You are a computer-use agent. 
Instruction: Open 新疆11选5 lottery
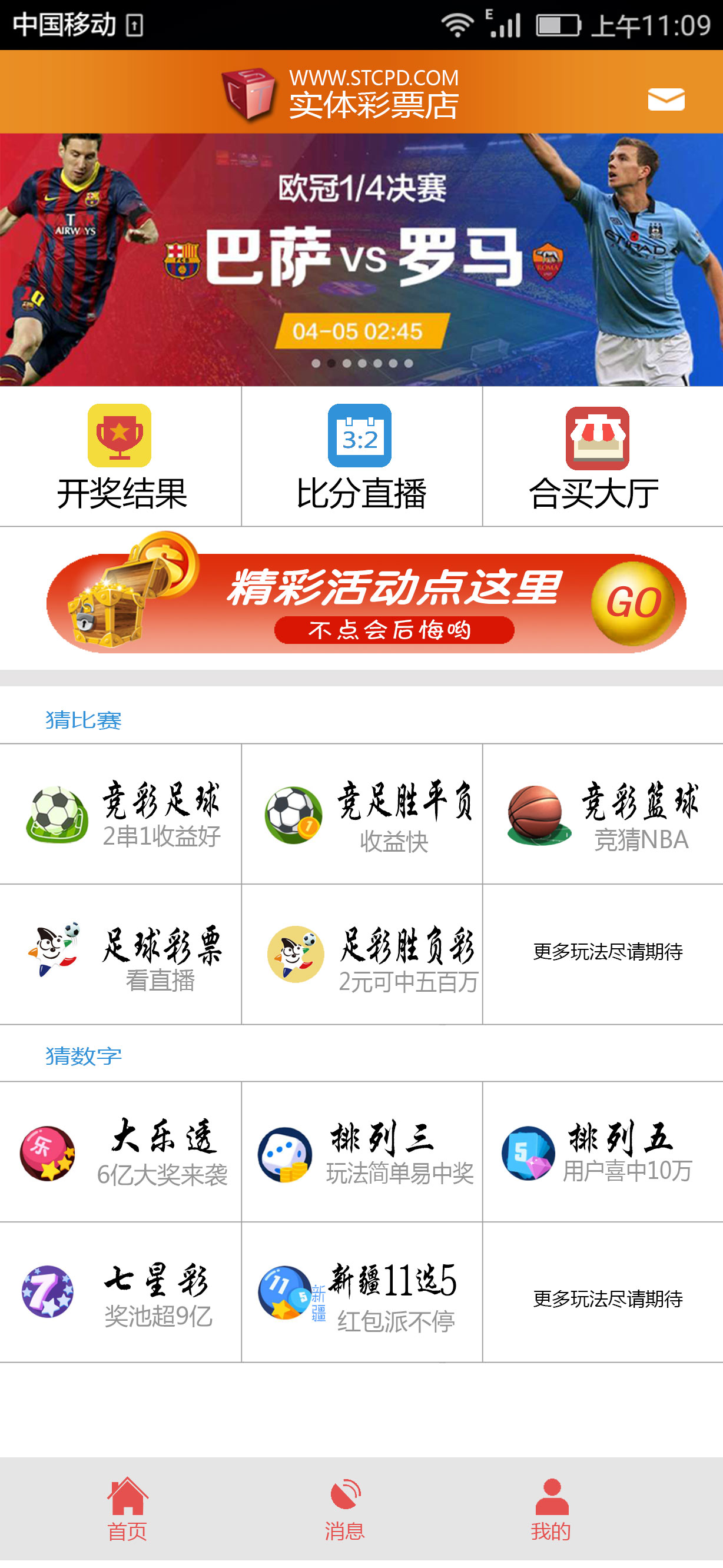362,1293
